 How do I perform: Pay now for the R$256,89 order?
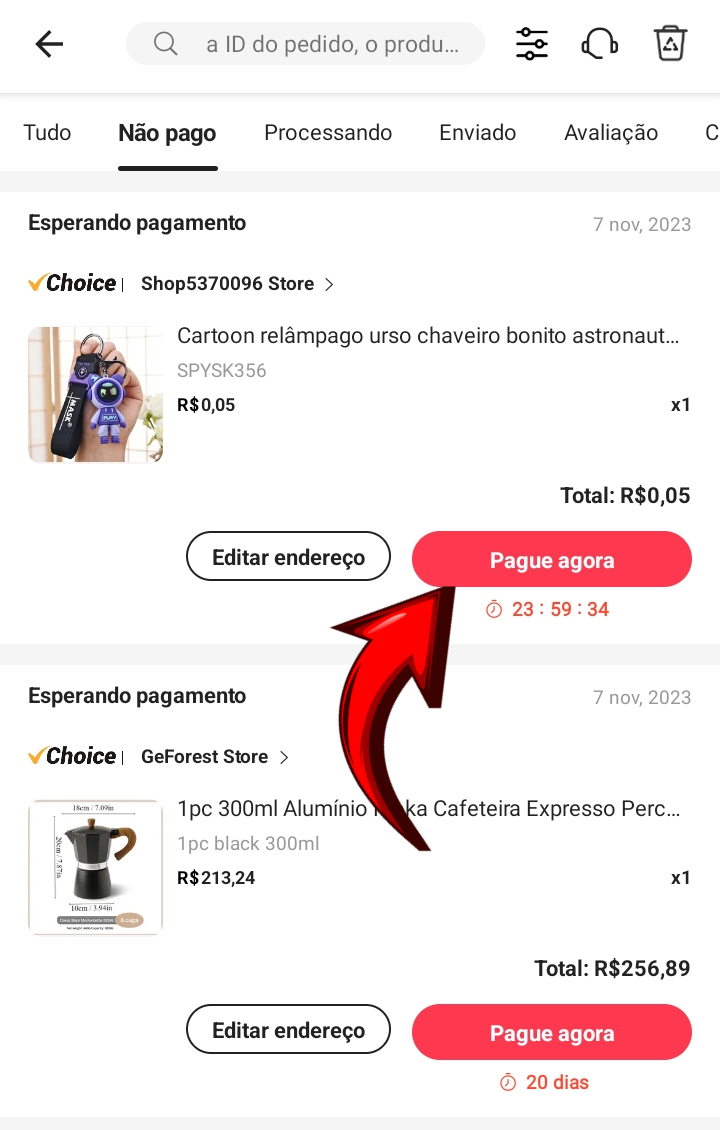[551, 1033]
